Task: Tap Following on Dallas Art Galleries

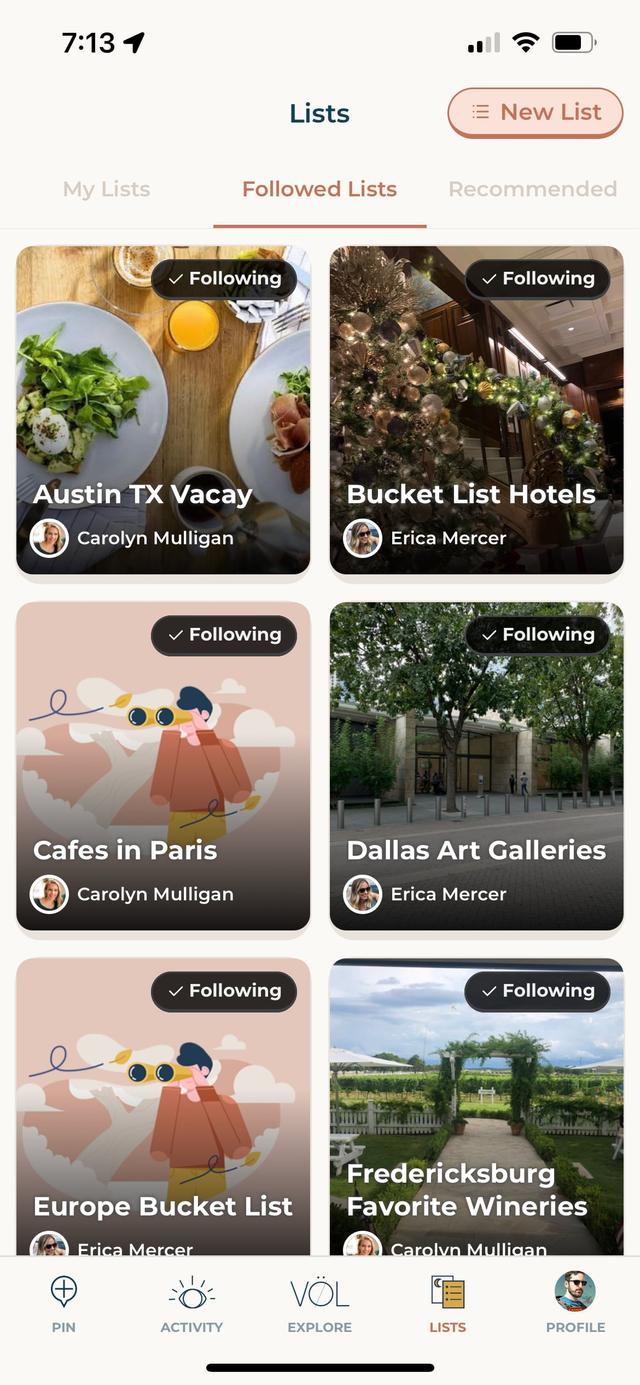Action: (x=538, y=635)
